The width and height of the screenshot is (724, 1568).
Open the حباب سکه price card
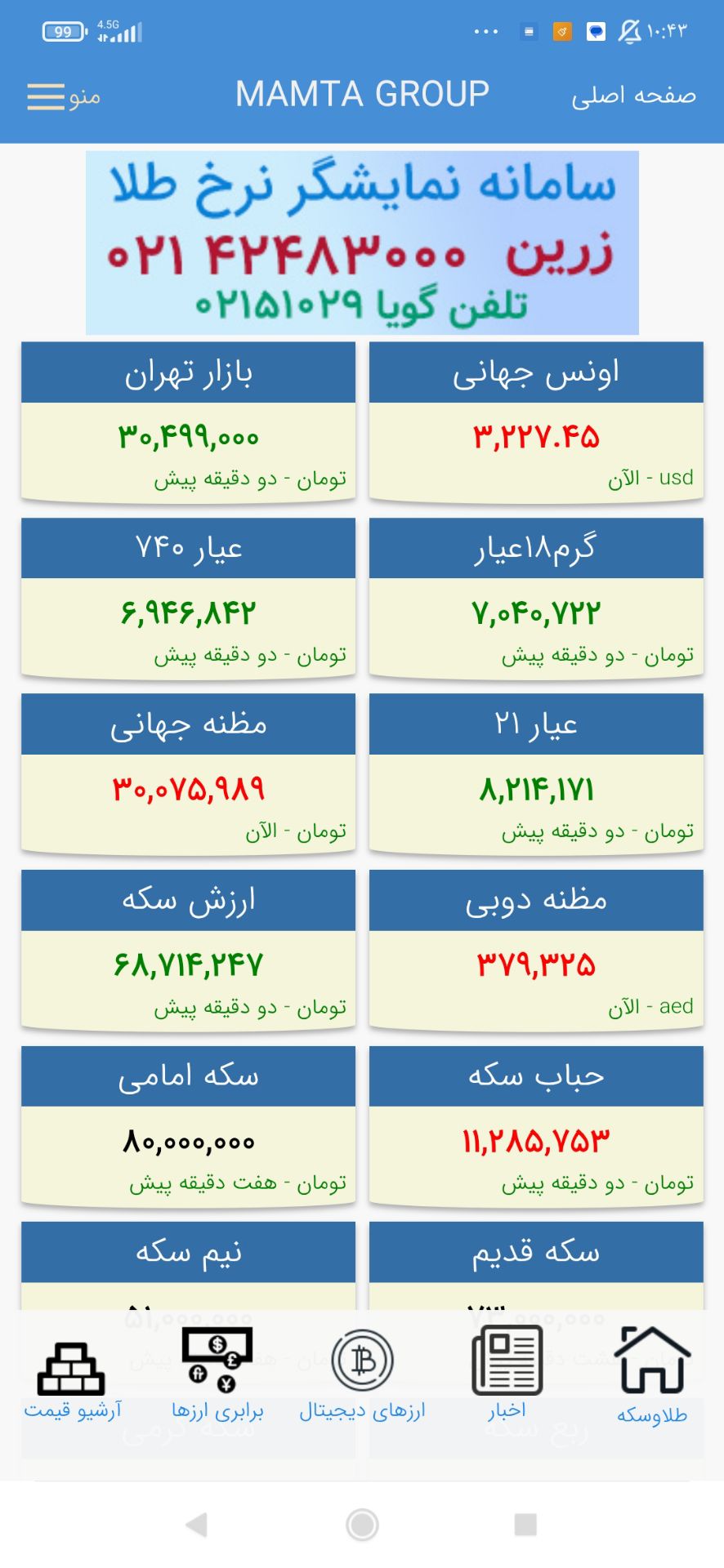536,1126
